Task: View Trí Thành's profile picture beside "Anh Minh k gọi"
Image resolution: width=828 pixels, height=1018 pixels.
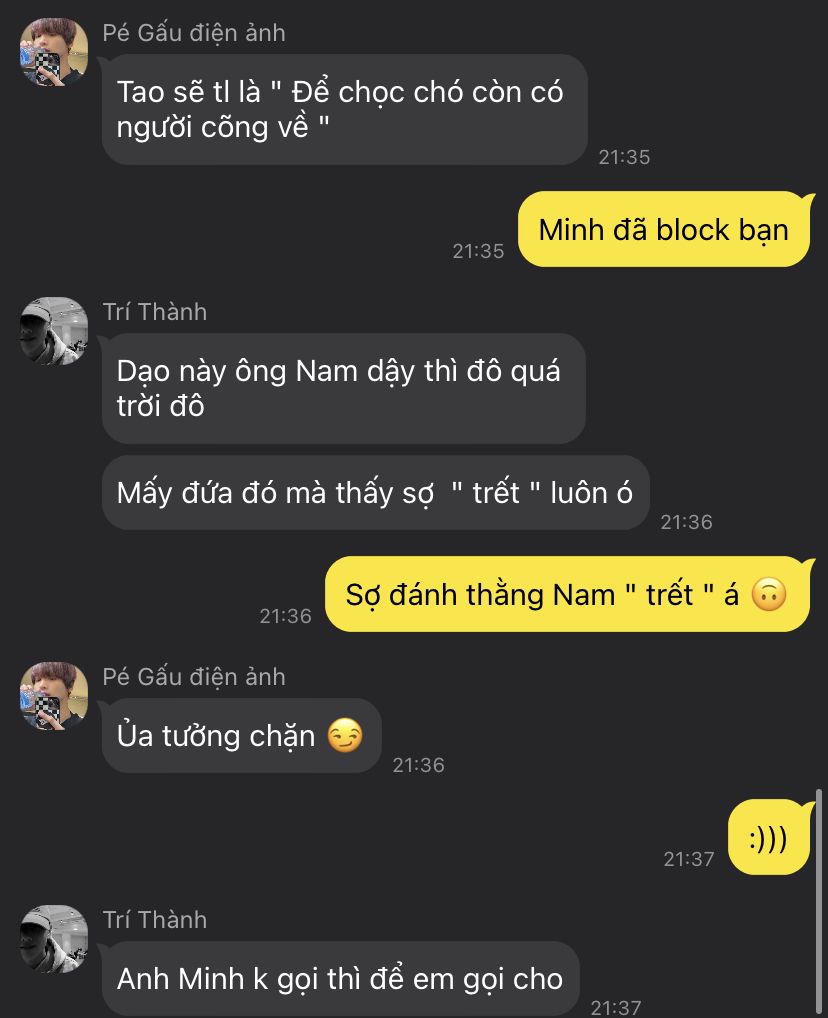Action: pyautogui.click(x=54, y=939)
